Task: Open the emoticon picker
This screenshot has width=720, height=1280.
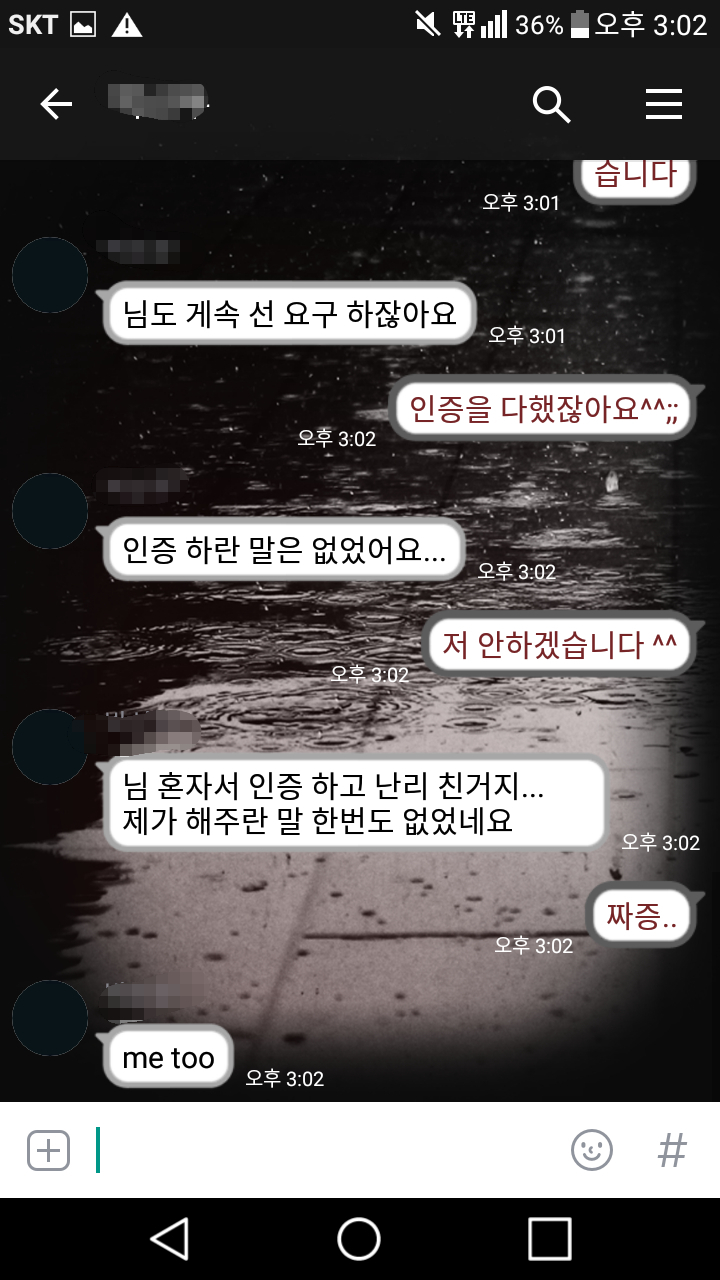Action: (x=592, y=1150)
